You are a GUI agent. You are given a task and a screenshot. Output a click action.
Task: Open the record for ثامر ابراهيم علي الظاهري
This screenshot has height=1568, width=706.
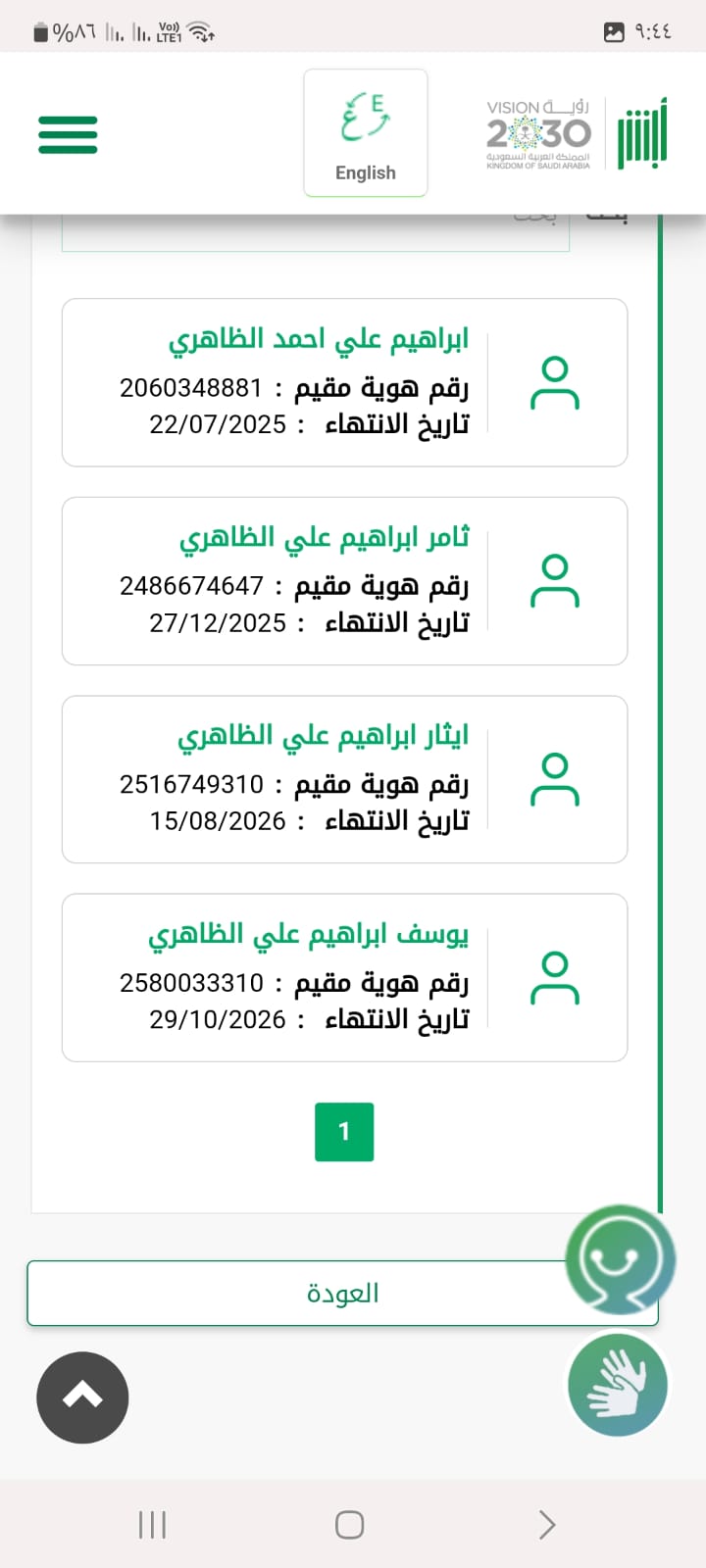coord(344,581)
